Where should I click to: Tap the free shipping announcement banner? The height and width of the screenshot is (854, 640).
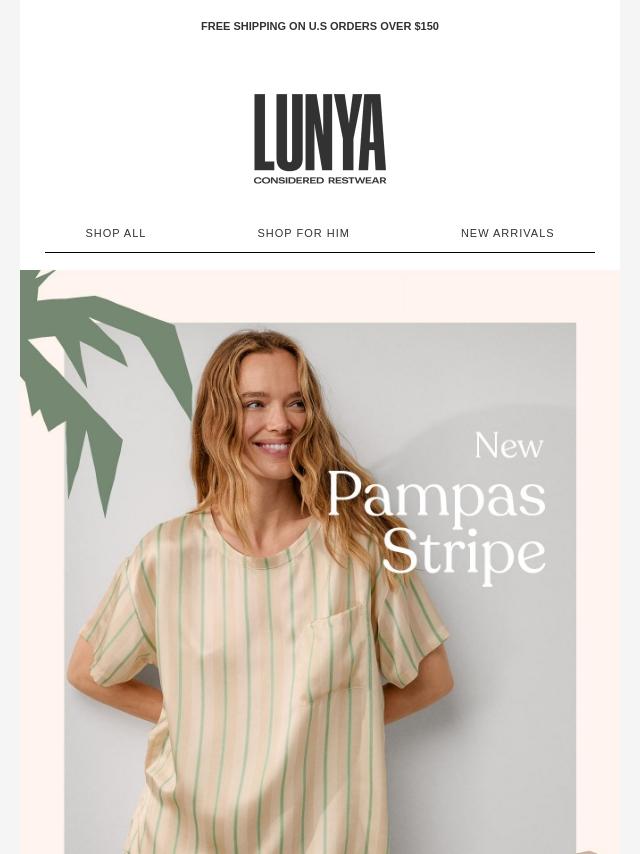tap(320, 26)
